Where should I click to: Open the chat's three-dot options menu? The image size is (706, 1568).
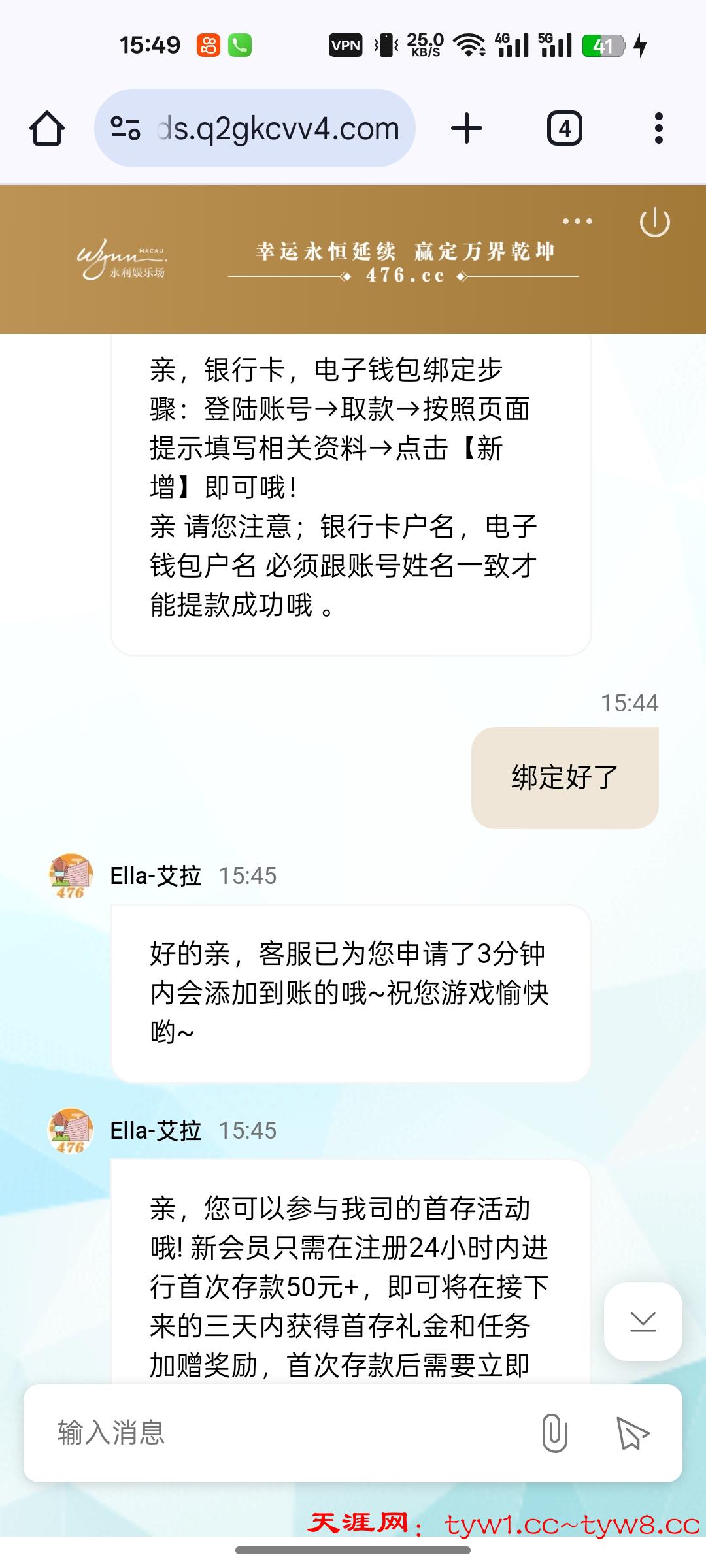pos(577,221)
